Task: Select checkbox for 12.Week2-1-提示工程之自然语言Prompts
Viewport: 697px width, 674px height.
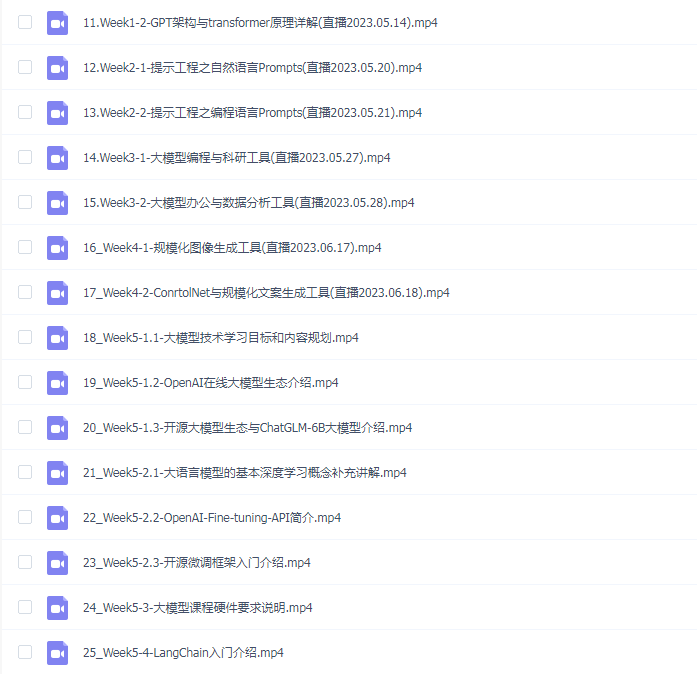Action: tap(25, 67)
